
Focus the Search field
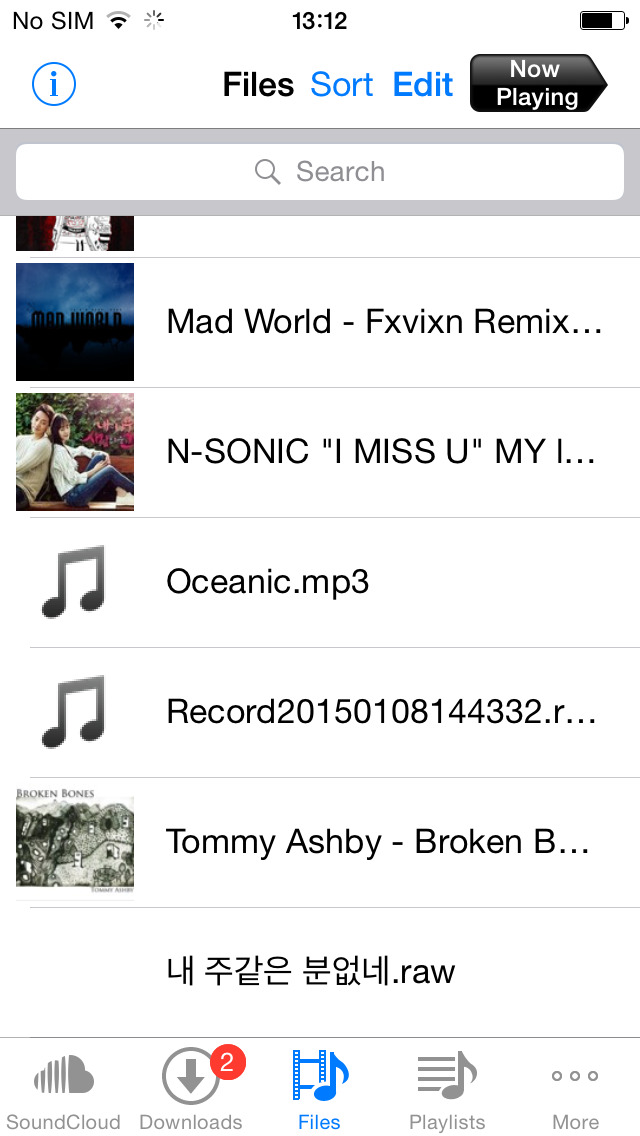tap(320, 172)
